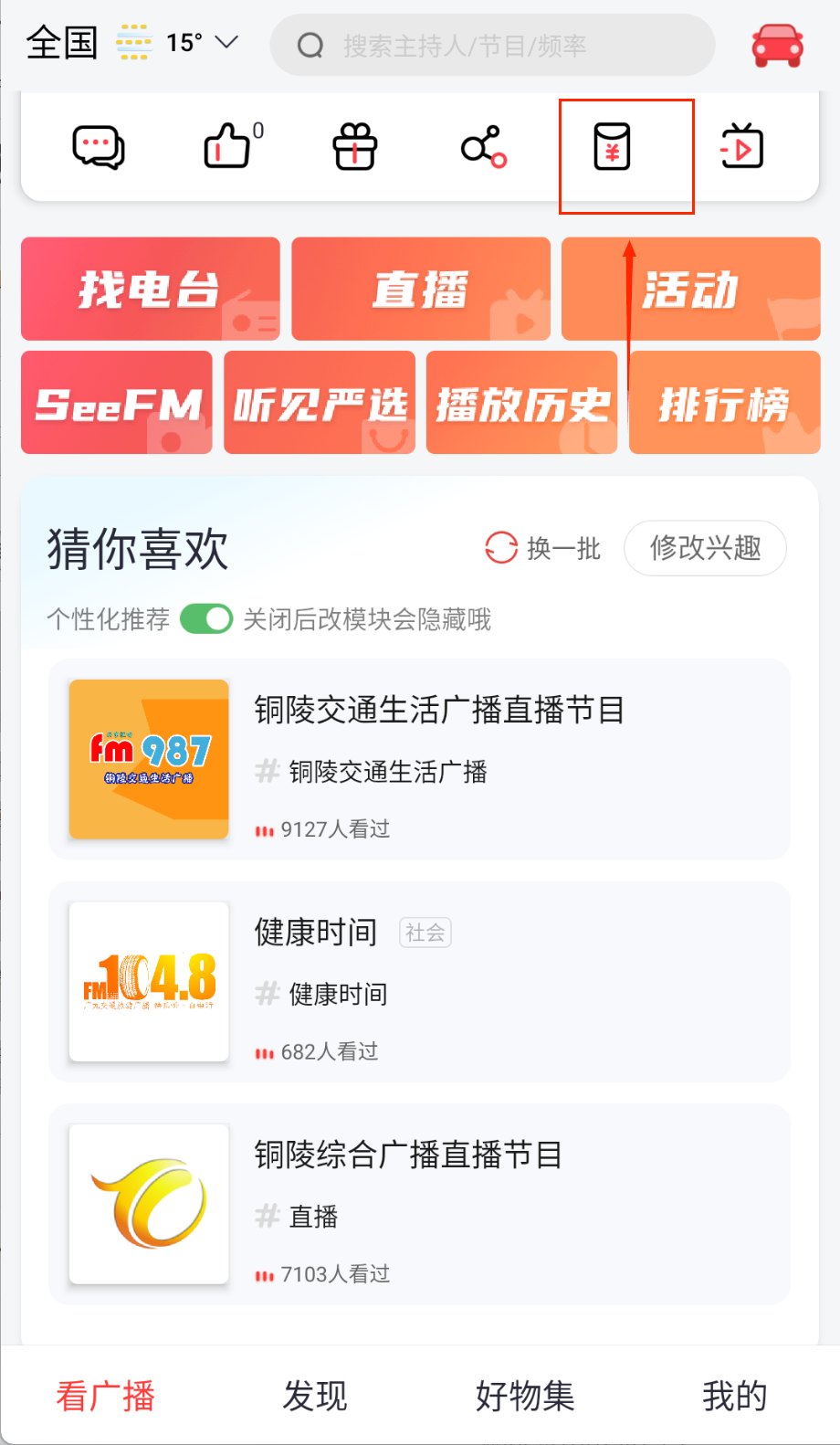Tap the video/TV playback icon
The image size is (840, 1445).
(741, 146)
